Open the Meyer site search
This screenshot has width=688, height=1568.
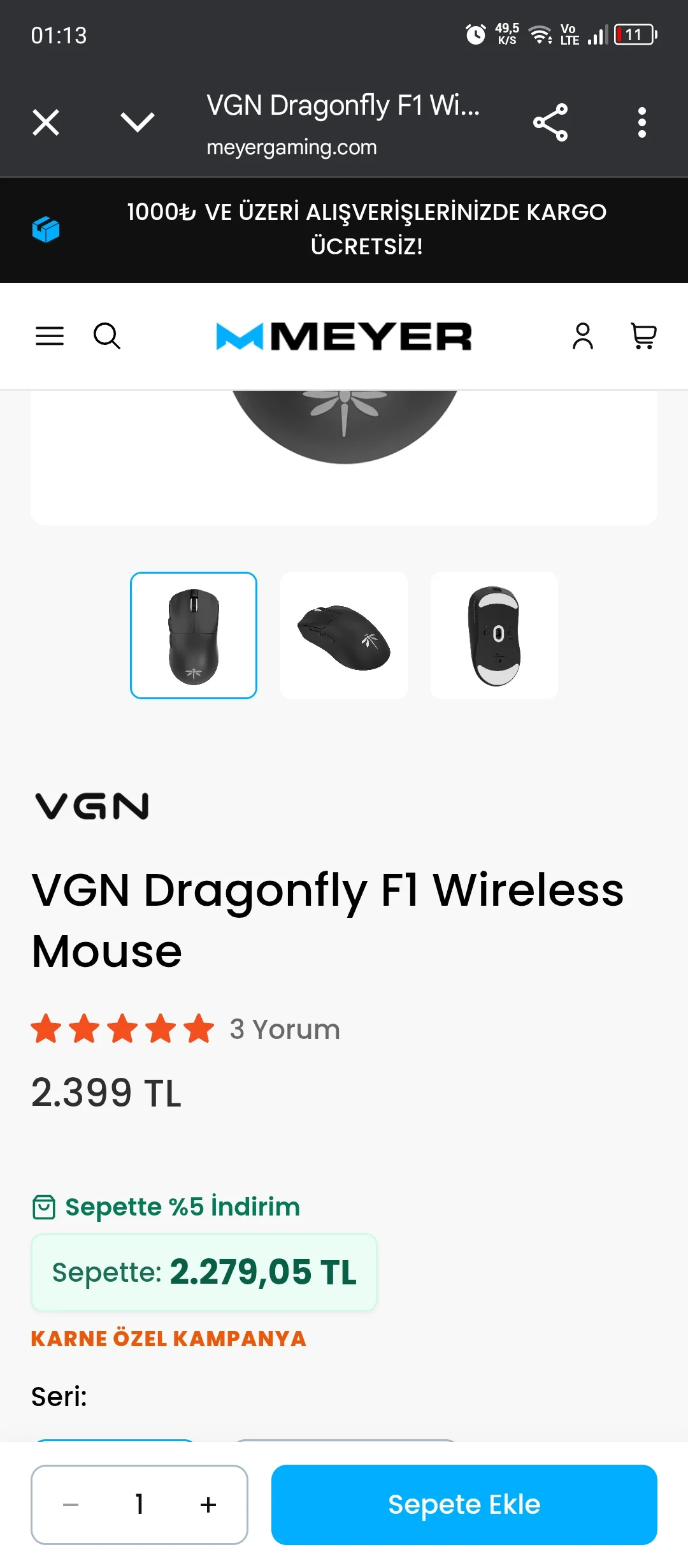click(x=107, y=336)
